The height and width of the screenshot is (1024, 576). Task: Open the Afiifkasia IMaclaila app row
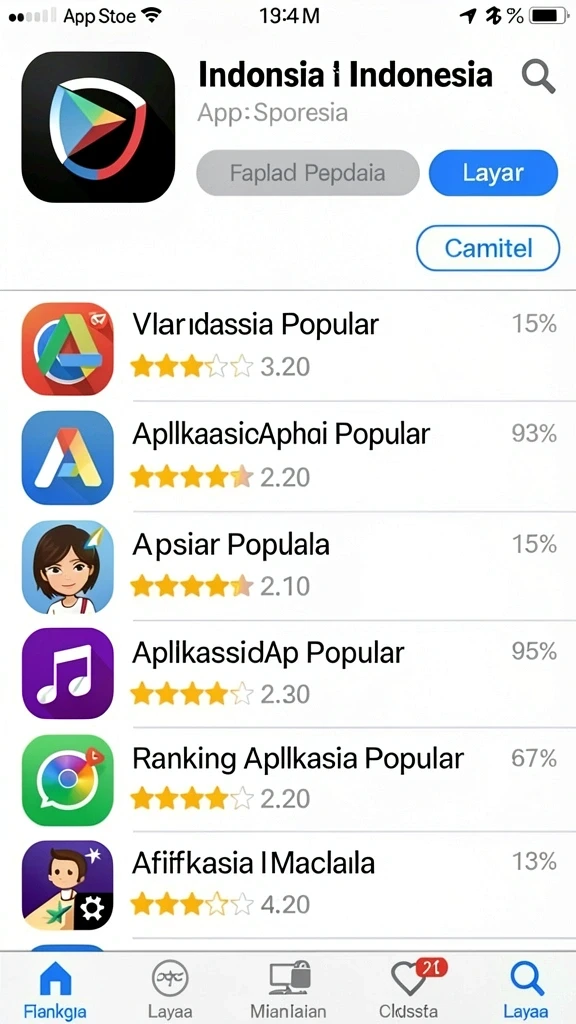coord(288,885)
